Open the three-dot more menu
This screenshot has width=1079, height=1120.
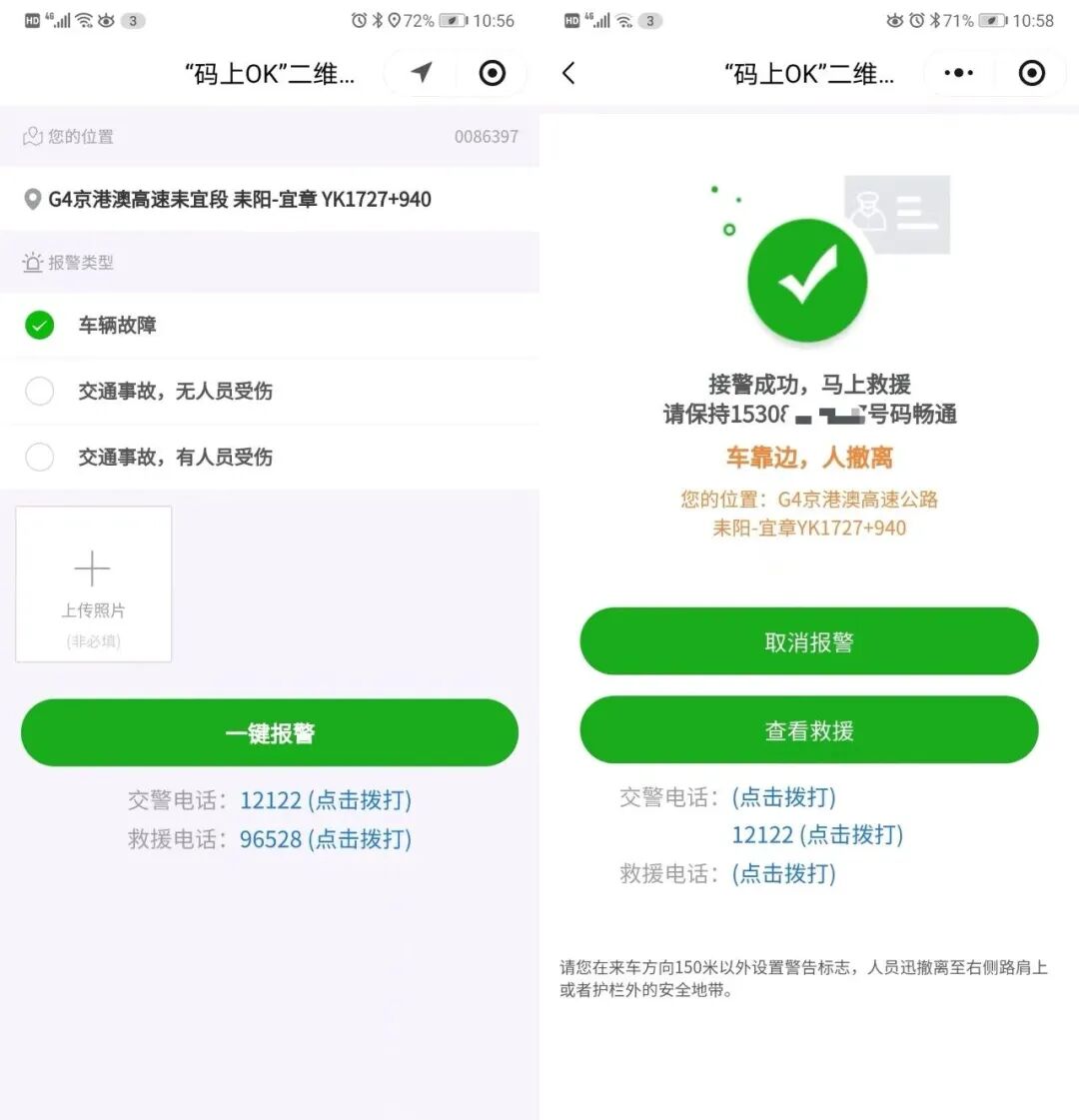click(958, 73)
